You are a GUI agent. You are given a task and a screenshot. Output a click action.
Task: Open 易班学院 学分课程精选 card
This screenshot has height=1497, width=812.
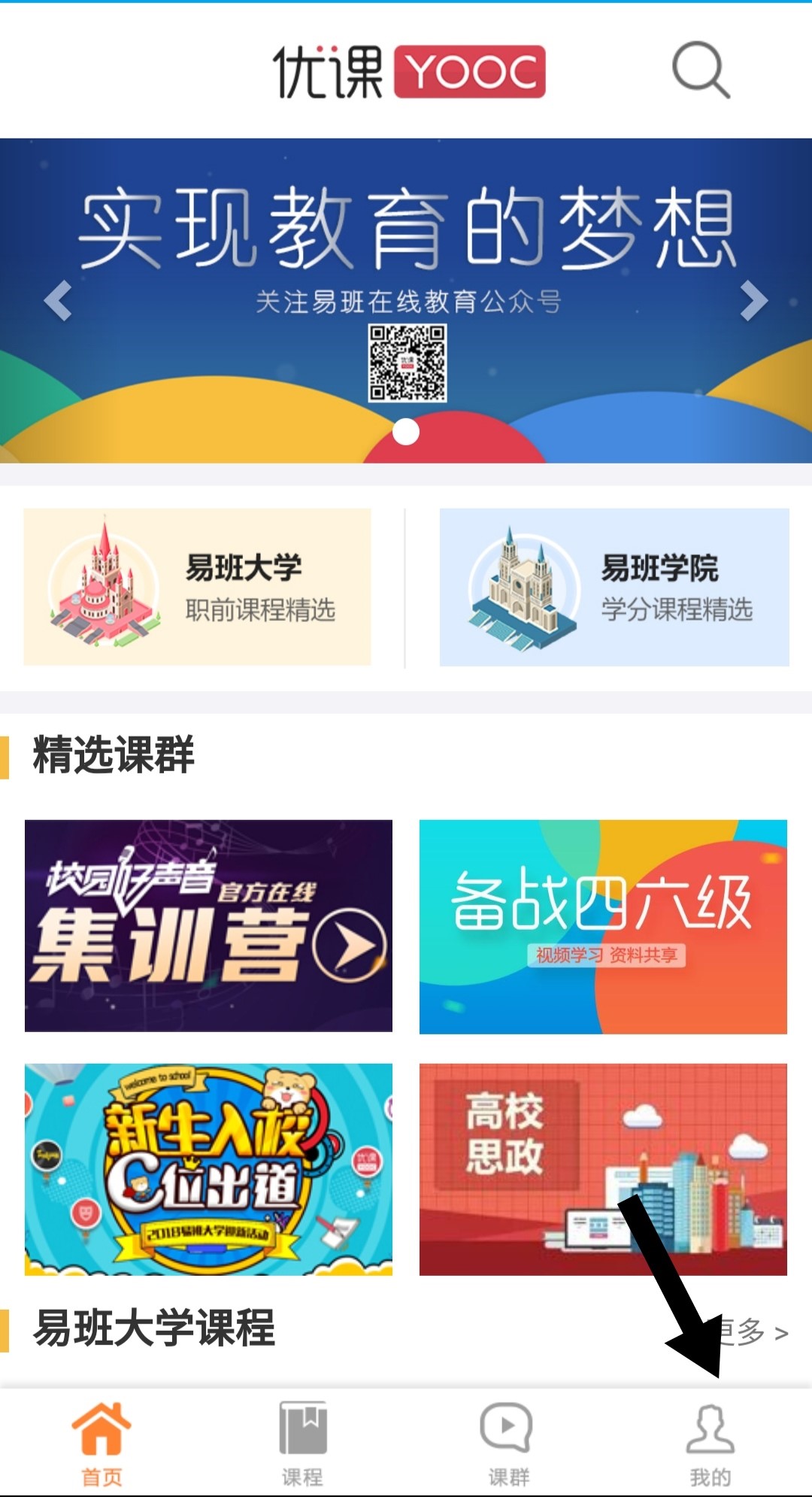point(614,587)
